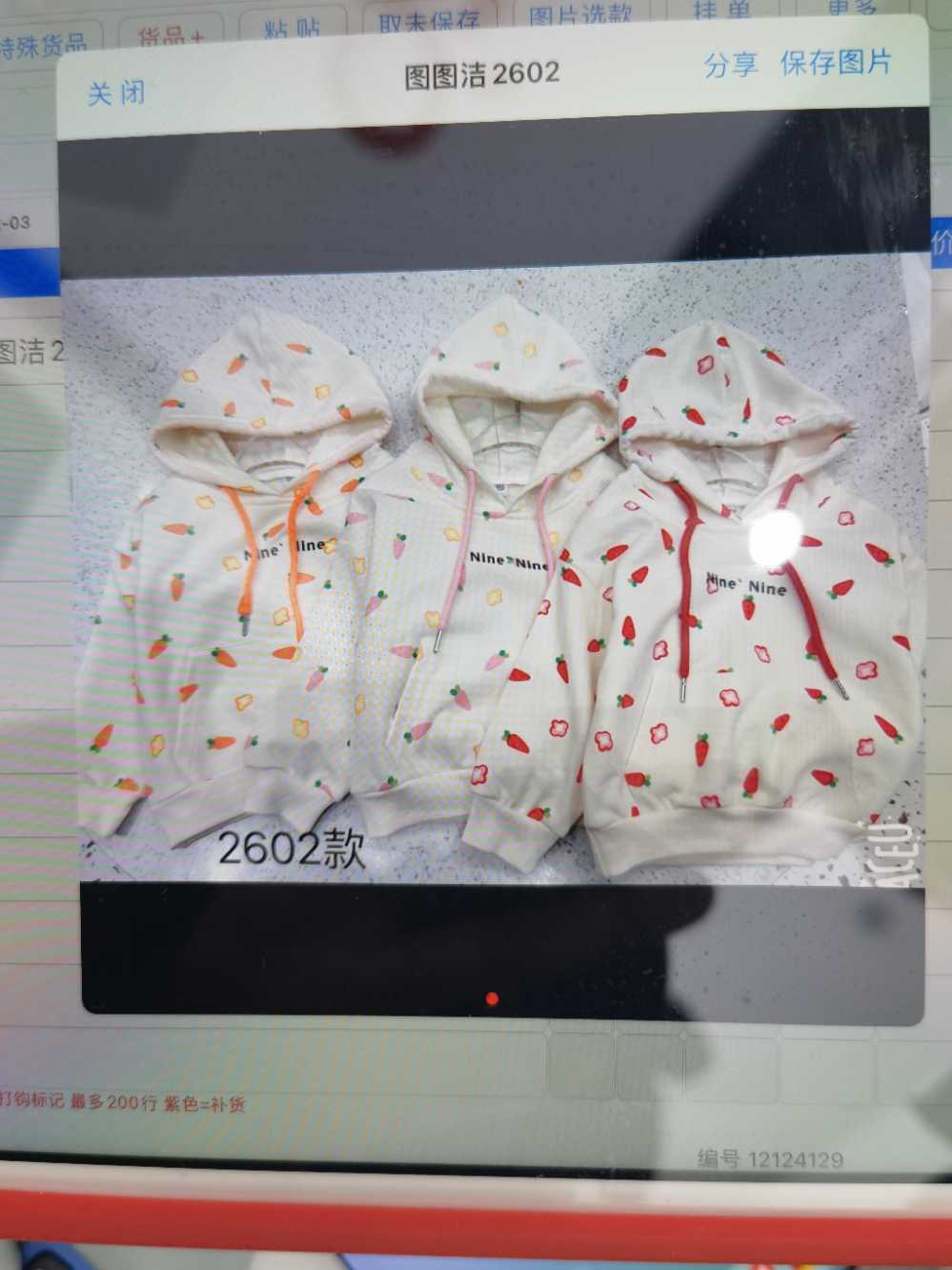Tap 保存图片 to save the picture

point(836,62)
